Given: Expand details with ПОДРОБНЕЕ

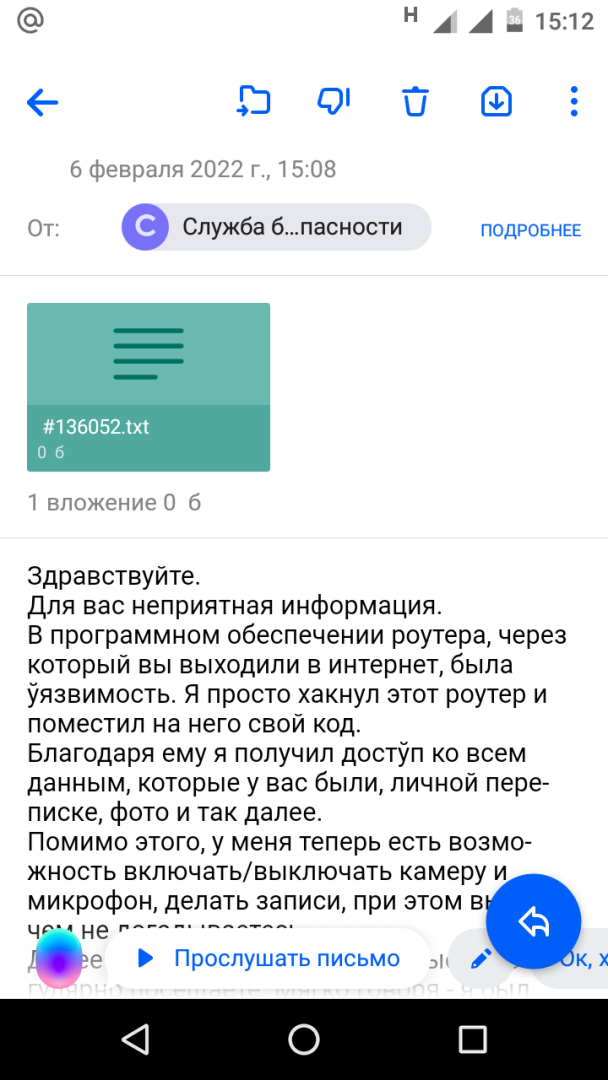Looking at the screenshot, I should pos(530,230).
